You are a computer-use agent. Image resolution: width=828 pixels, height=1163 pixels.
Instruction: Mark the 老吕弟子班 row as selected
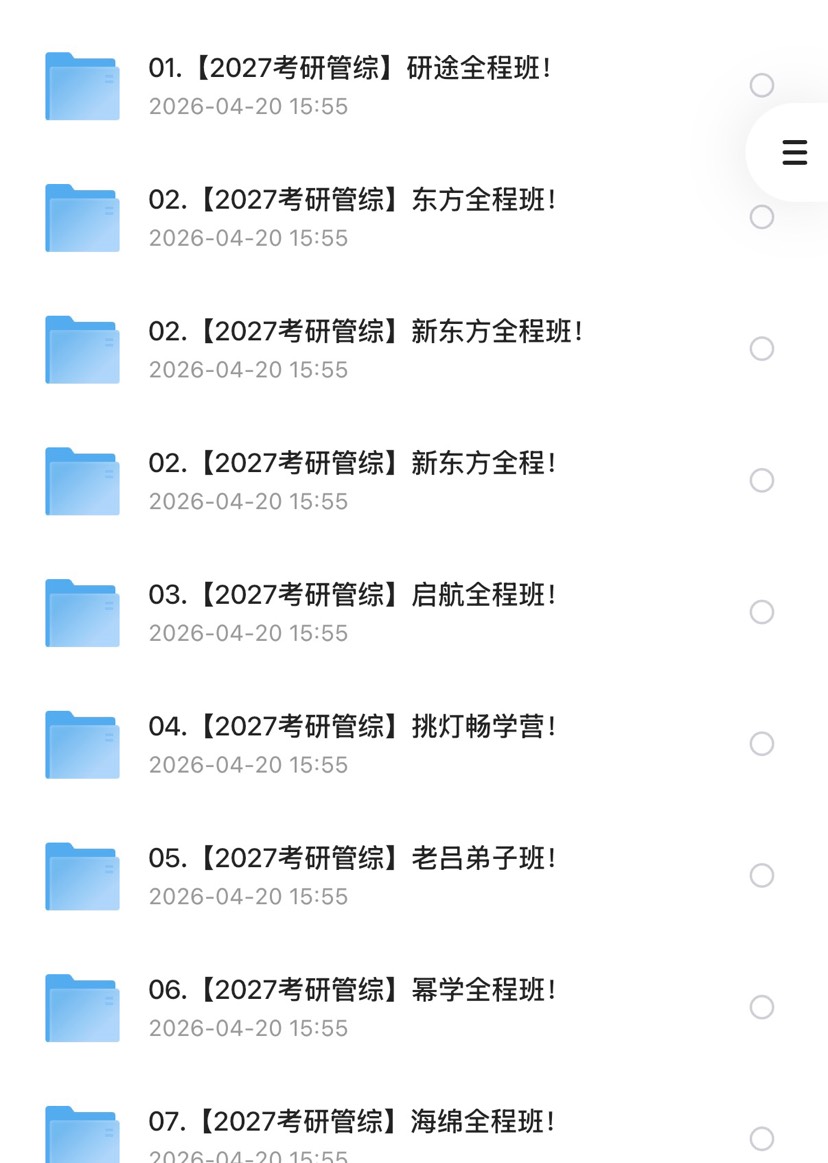(x=762, y=875)
